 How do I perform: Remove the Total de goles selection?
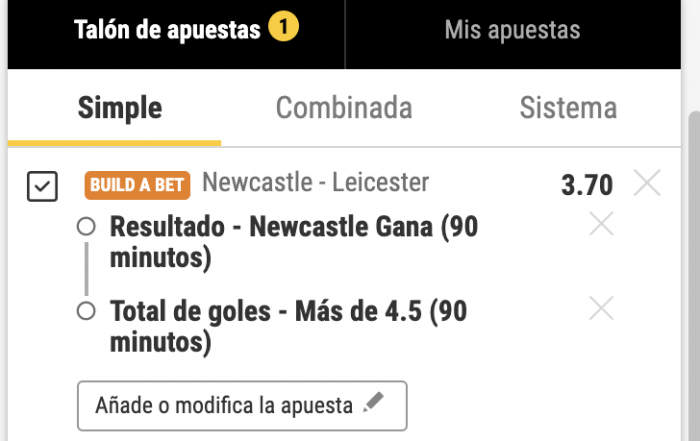(x=602, y=309)
